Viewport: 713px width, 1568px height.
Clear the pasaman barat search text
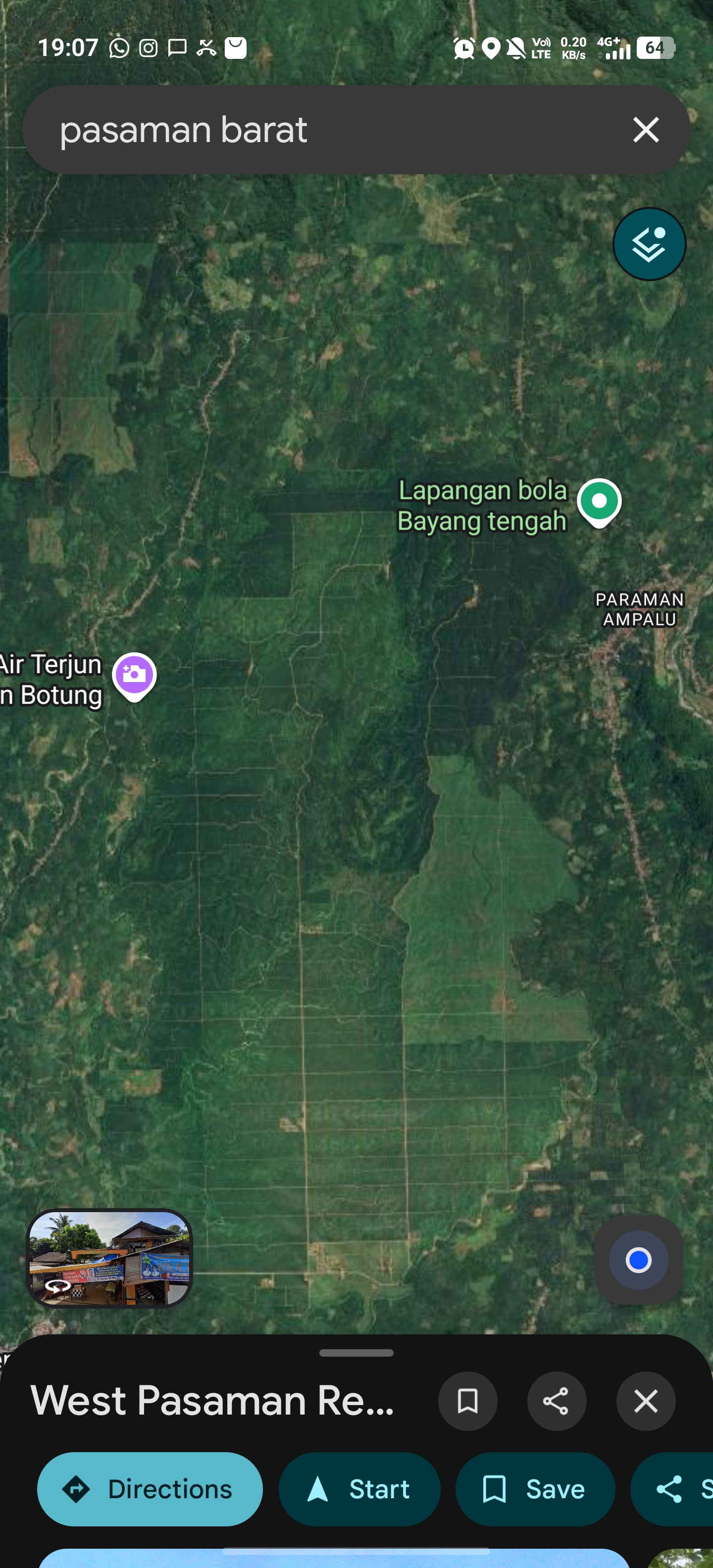pyautogui.click(x=646, y=130)
